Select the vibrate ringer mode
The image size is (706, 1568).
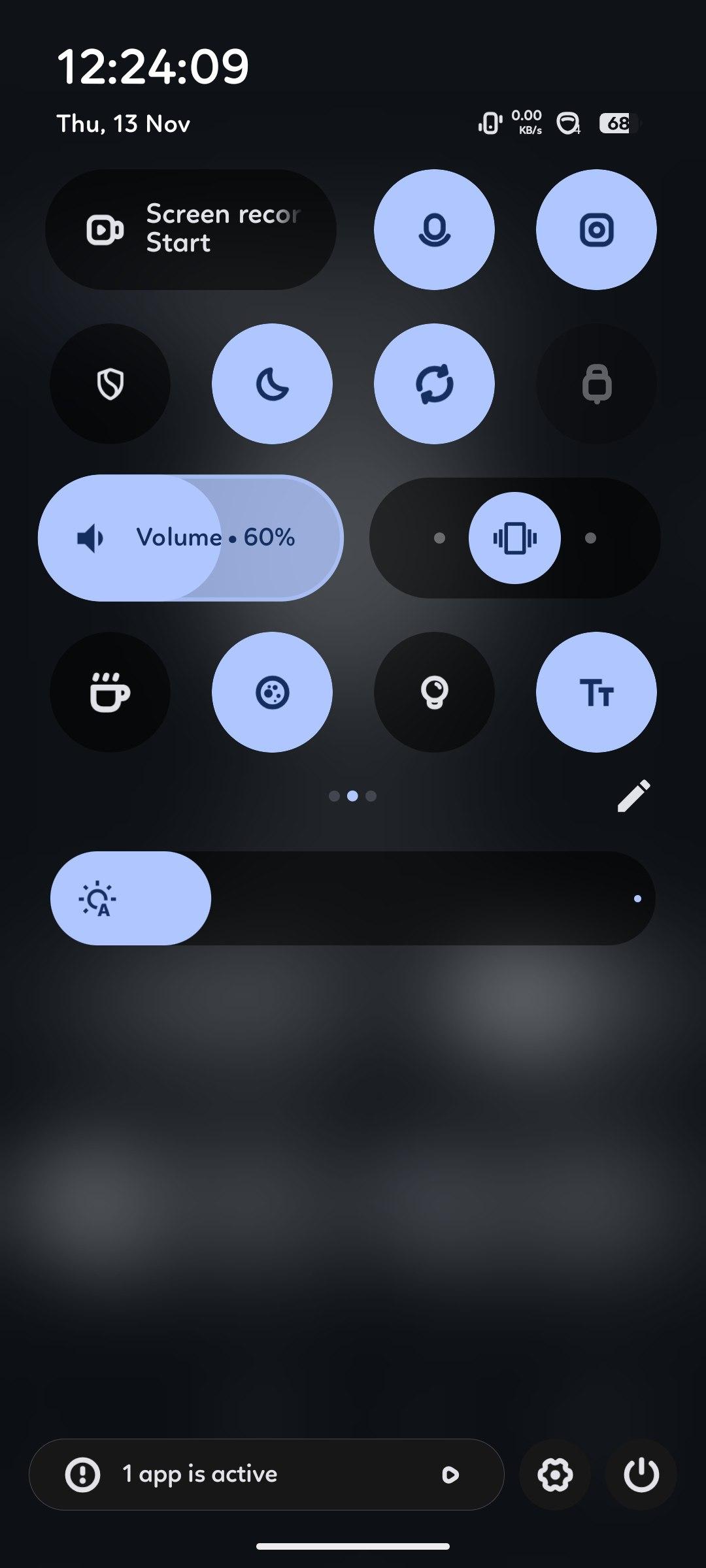coord(514,538)
